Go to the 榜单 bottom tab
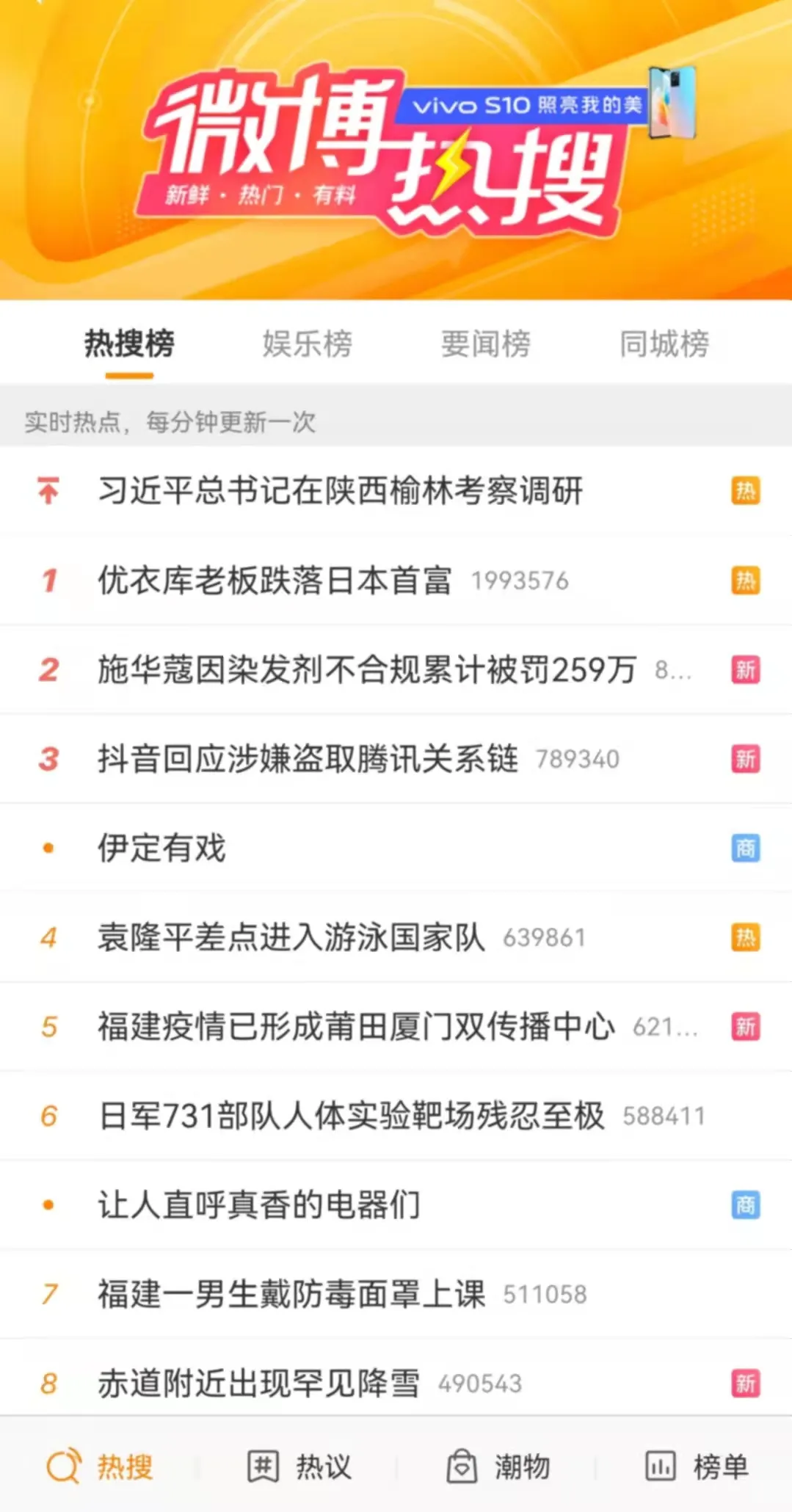 click(697, 1467)
